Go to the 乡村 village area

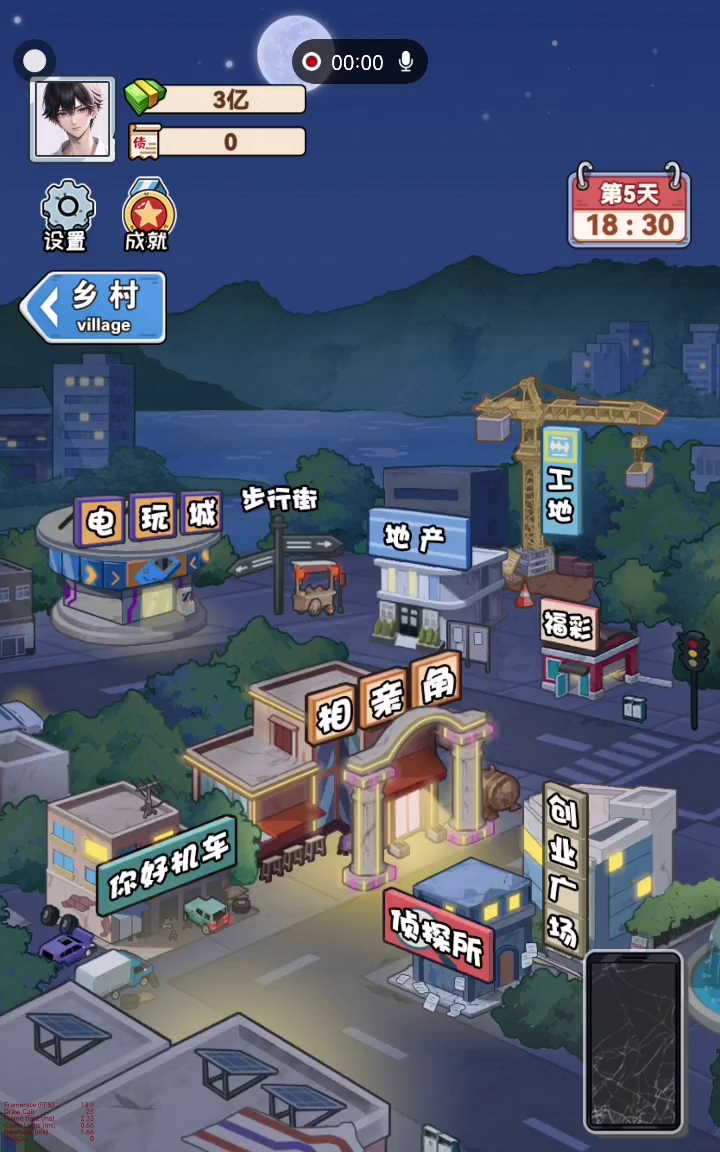[x=94, y=308]
